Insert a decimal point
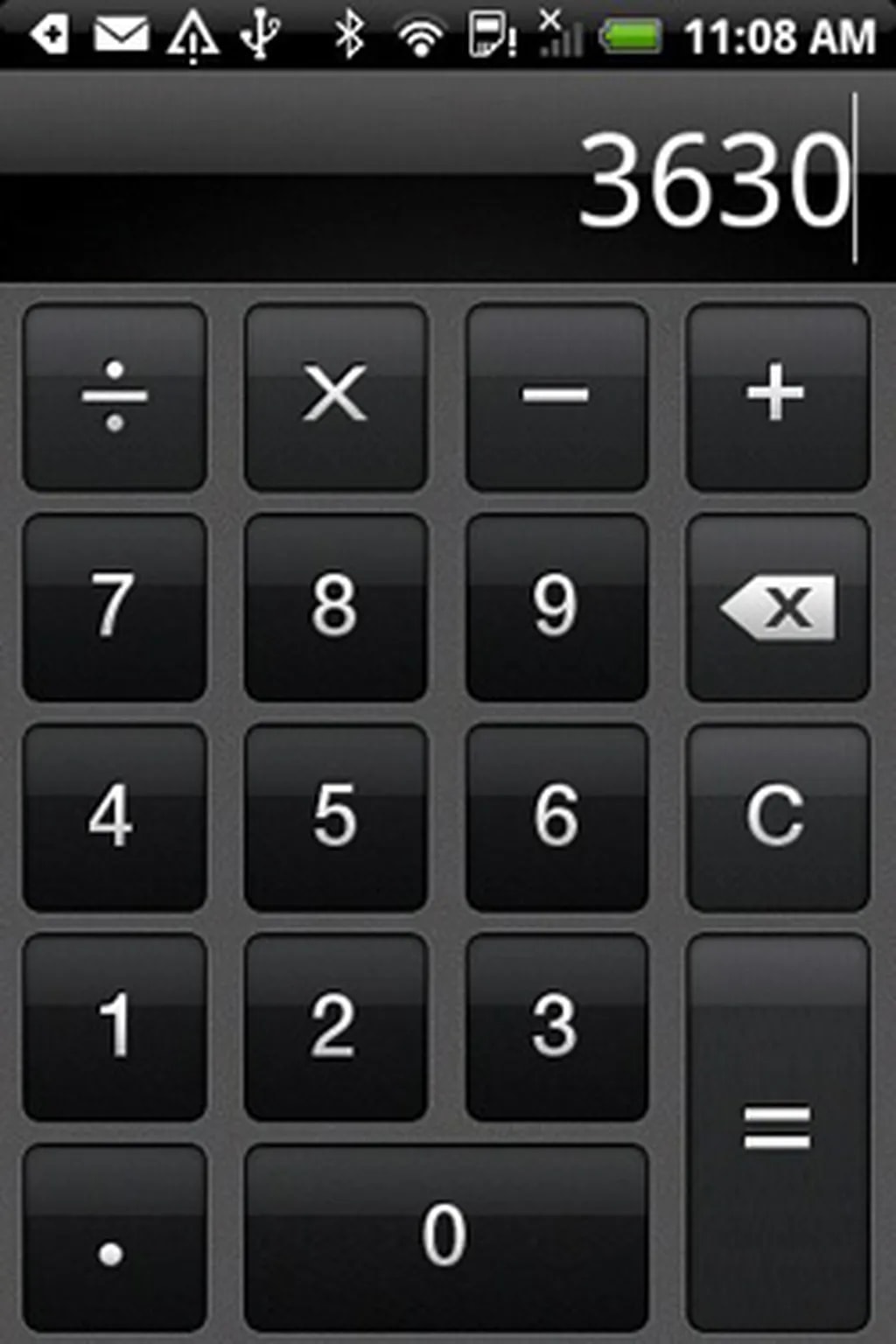The height and width of the screenshot is (1344, 896). 115,1237
